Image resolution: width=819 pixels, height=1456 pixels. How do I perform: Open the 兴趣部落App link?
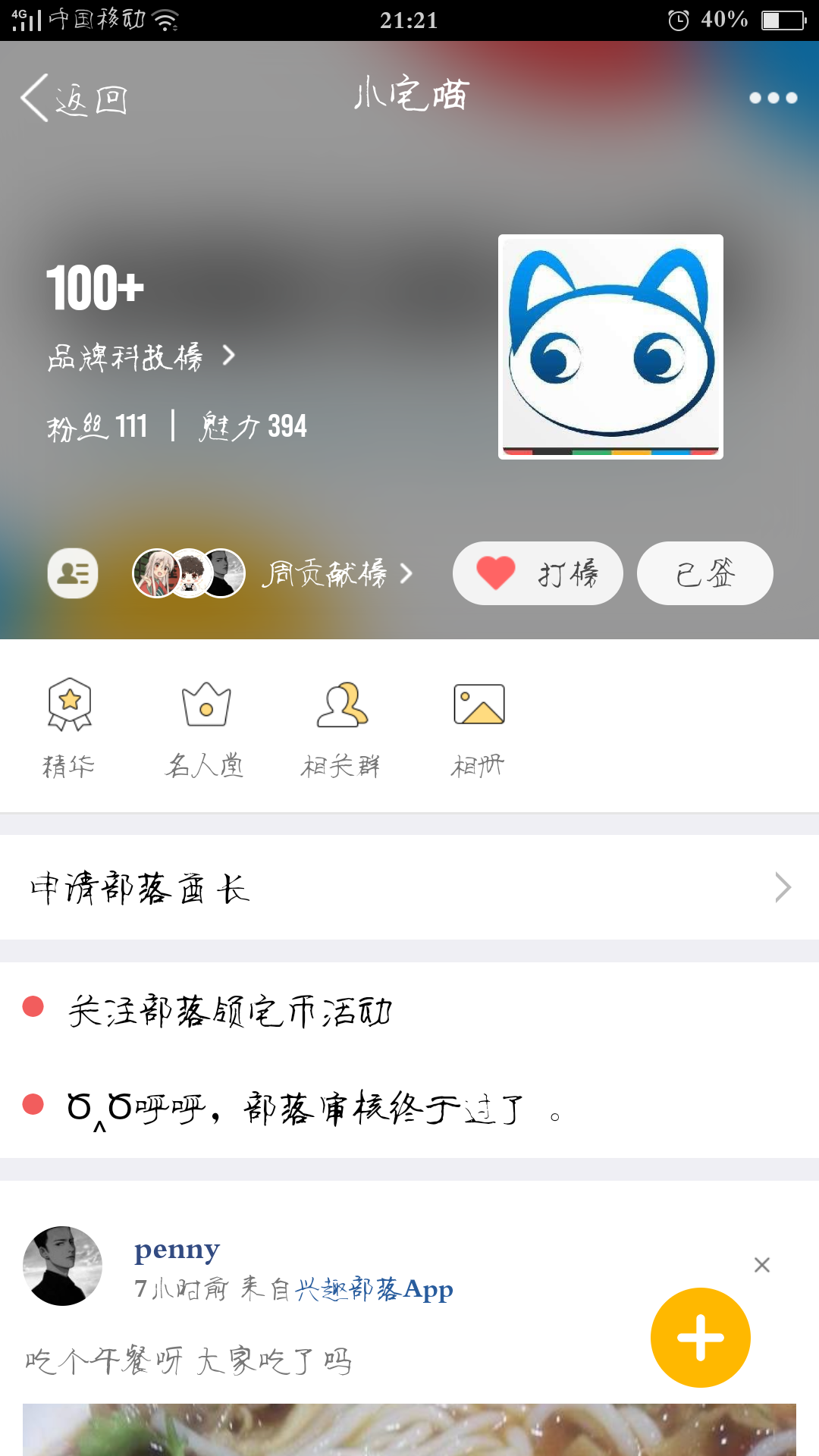pos(374,1289)
